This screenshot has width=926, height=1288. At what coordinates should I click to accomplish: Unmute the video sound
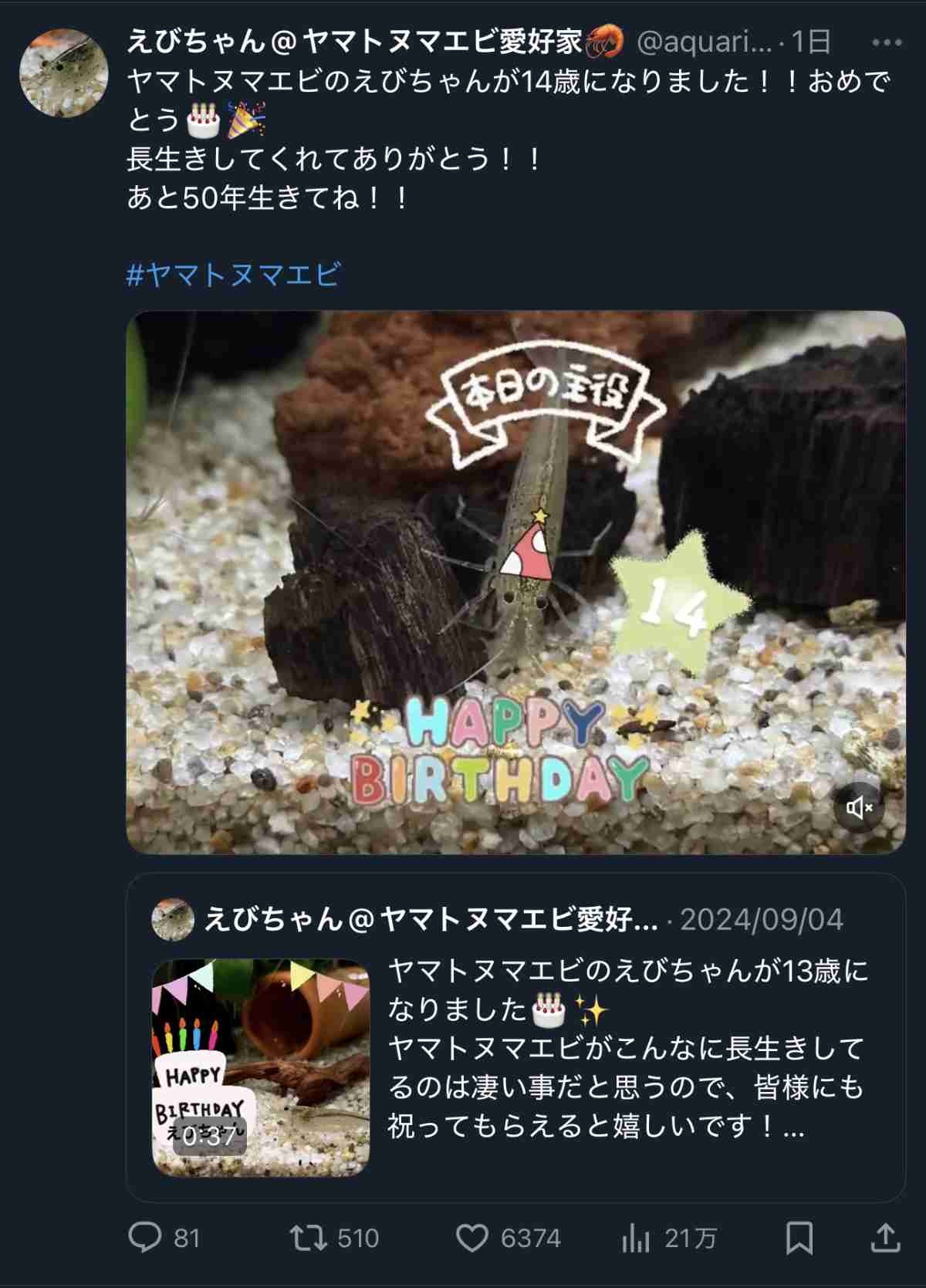pyautogui.click(x=859, y=807)
